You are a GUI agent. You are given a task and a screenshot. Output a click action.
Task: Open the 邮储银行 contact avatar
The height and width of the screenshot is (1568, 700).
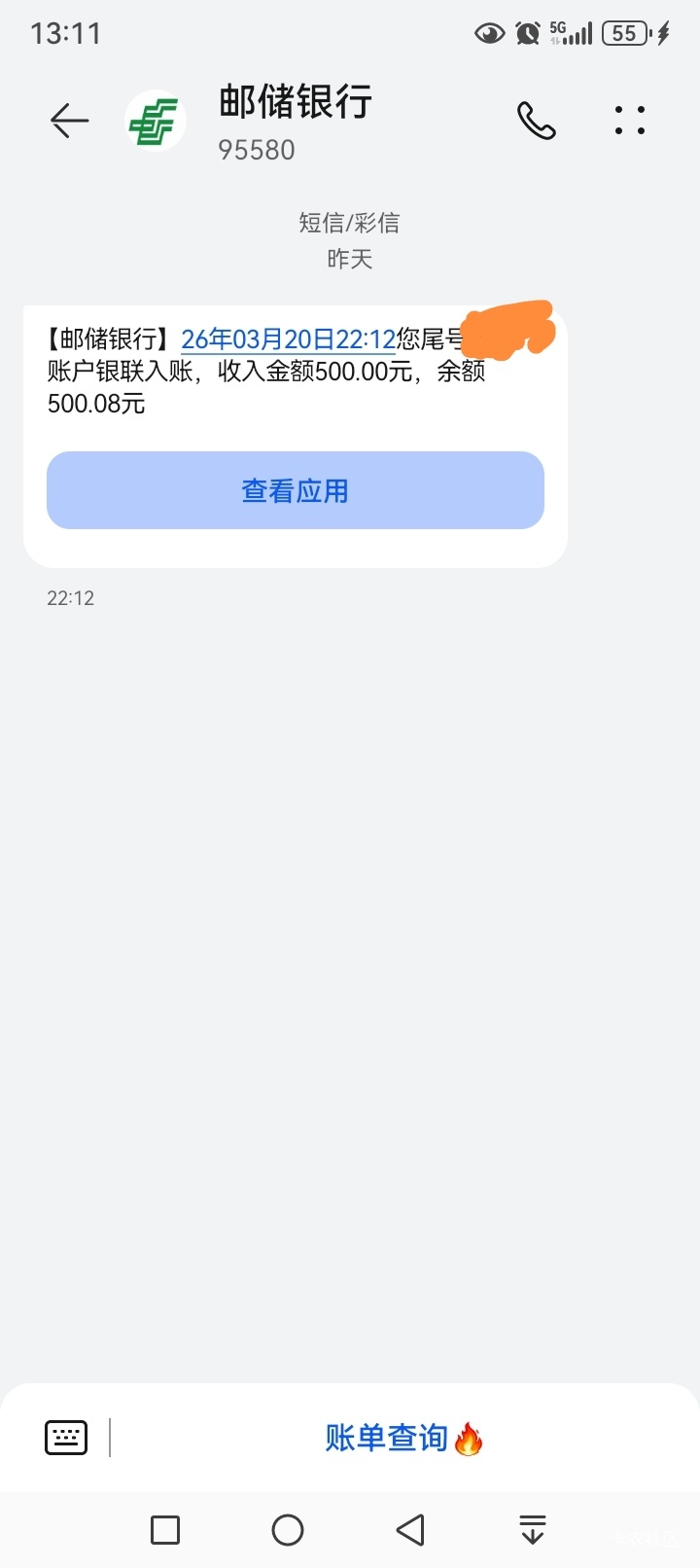(x=156, y=123)
